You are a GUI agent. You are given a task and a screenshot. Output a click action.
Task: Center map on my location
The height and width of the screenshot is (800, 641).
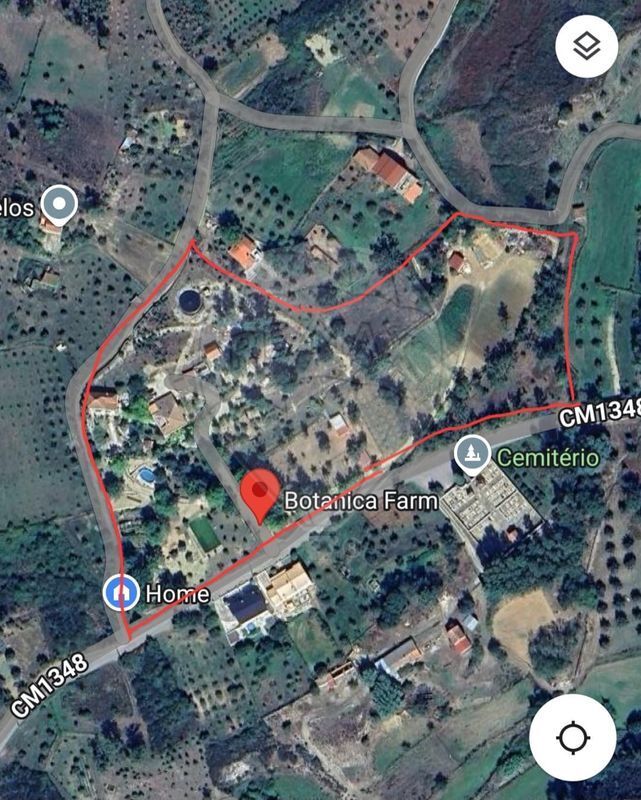pos(573,738)
